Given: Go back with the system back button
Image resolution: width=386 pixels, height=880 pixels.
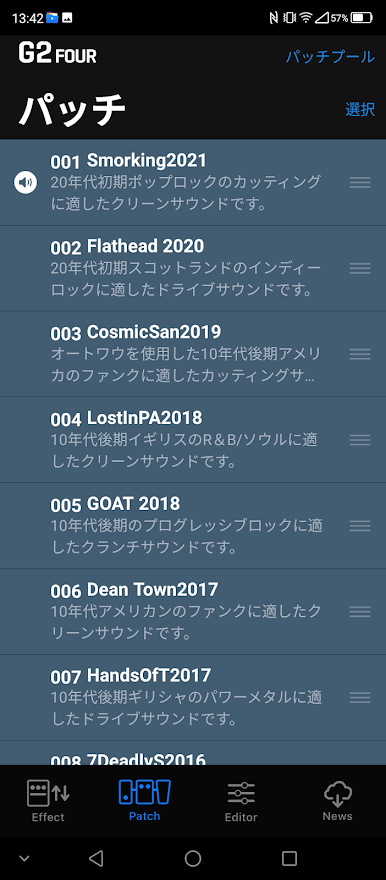Looking at the screenshot, I should [x=96, y=858].
